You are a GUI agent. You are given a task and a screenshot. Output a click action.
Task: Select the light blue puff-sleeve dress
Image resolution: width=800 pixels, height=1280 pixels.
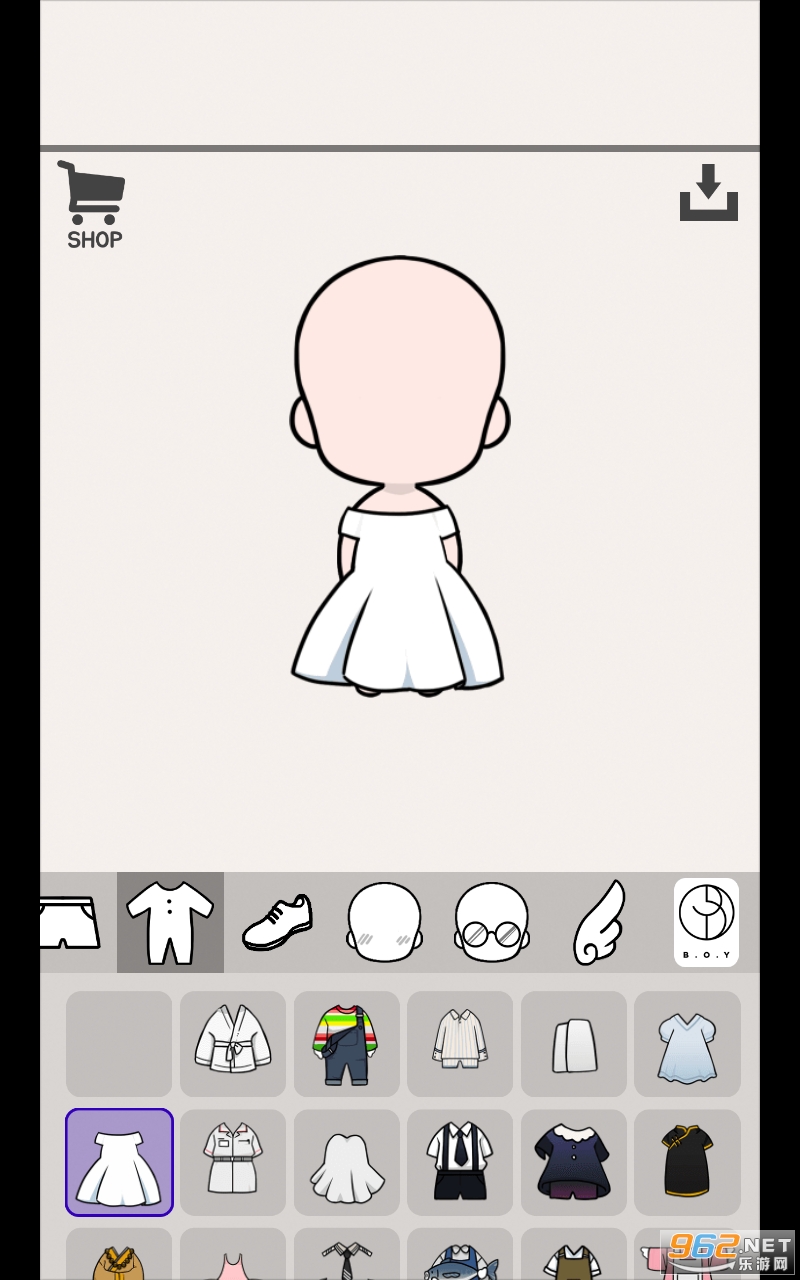coord(687,1044)
